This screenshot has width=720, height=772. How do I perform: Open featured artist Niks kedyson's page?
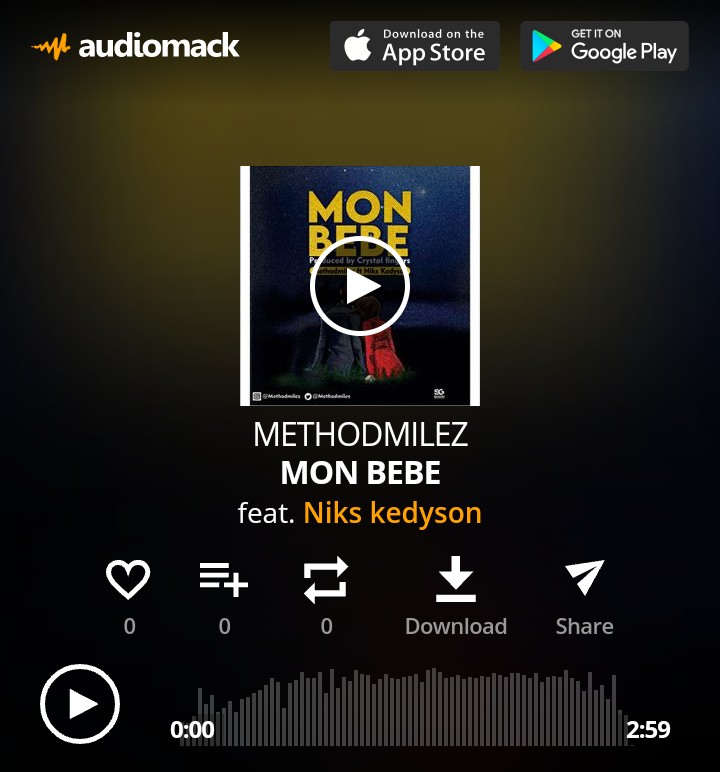click(392, 513)
